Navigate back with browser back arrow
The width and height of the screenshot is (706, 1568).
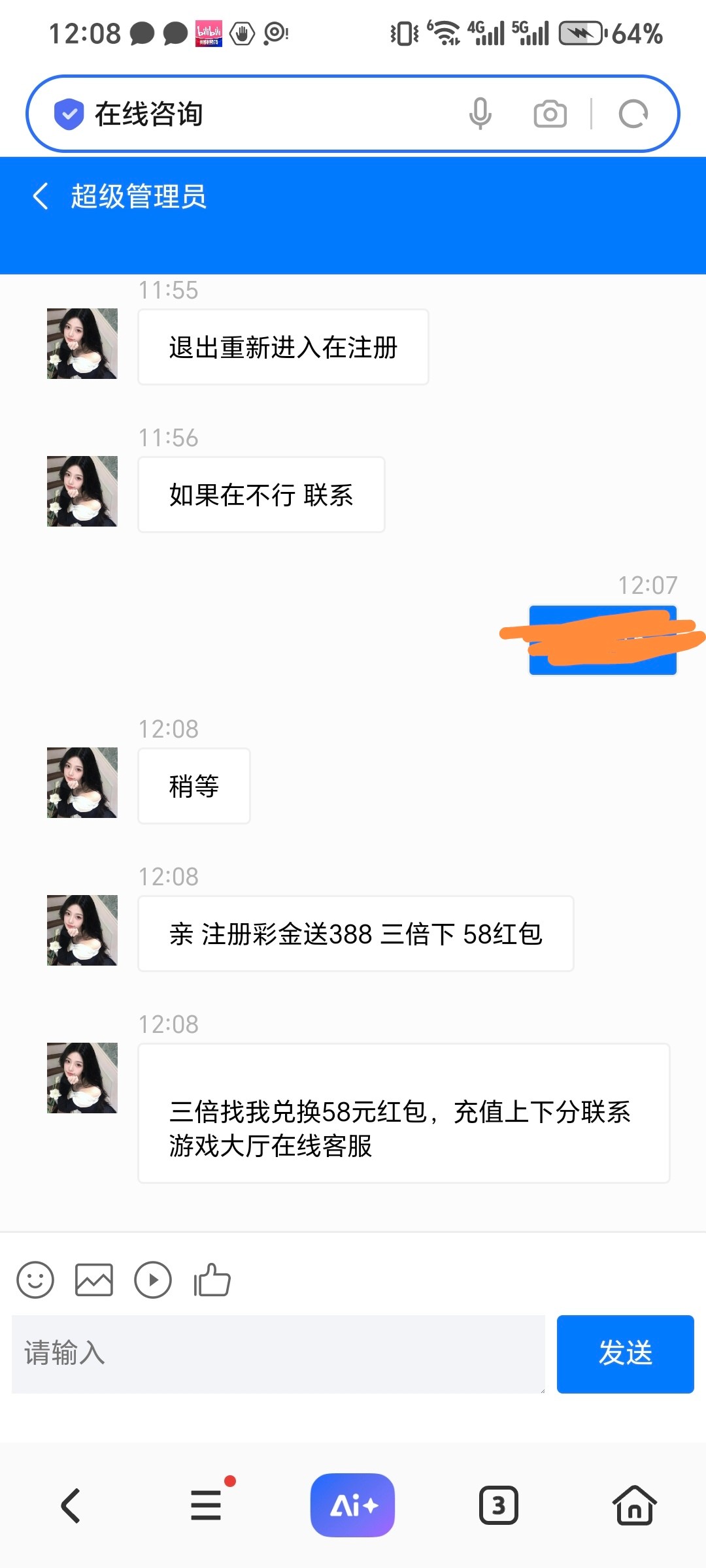[71, 1505]
